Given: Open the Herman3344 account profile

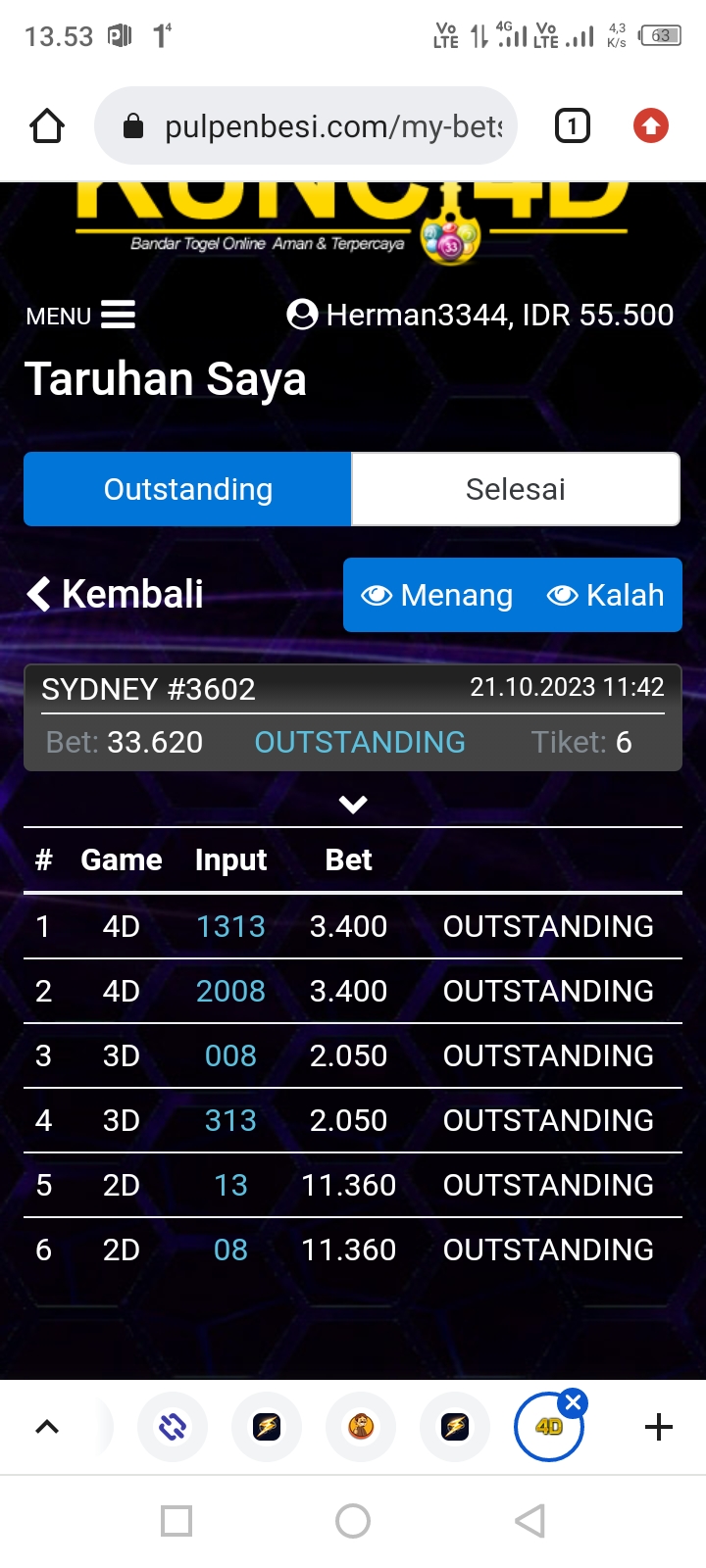Looking at the screenshot, I should pos(479,315).
